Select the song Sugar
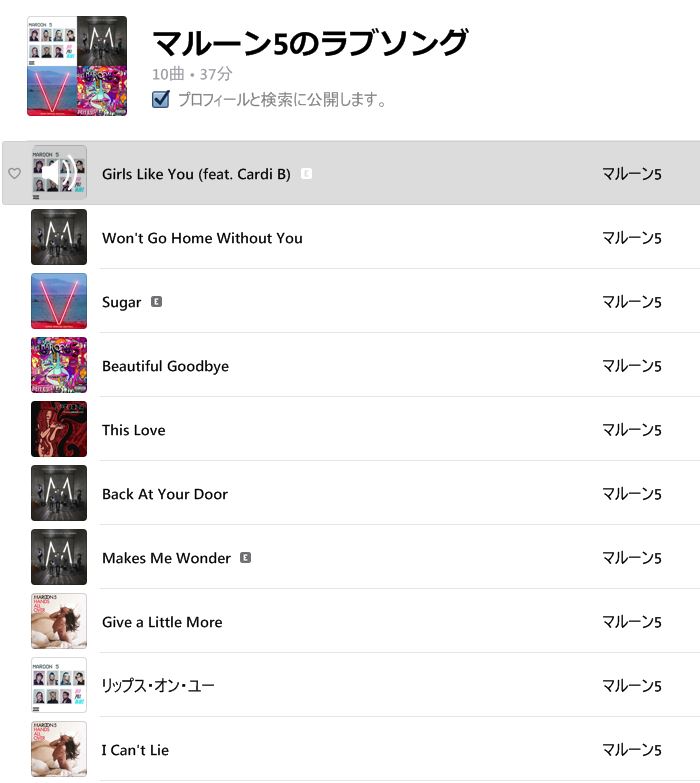The height and width of the screenshot is (783, 700). (x=121, y=302)
